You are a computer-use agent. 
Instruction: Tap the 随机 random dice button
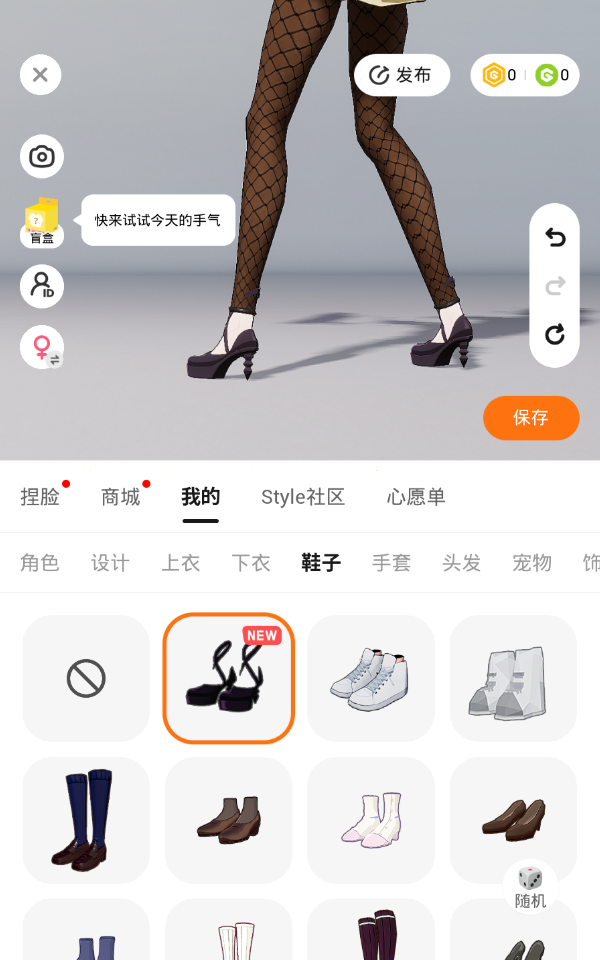530,886
